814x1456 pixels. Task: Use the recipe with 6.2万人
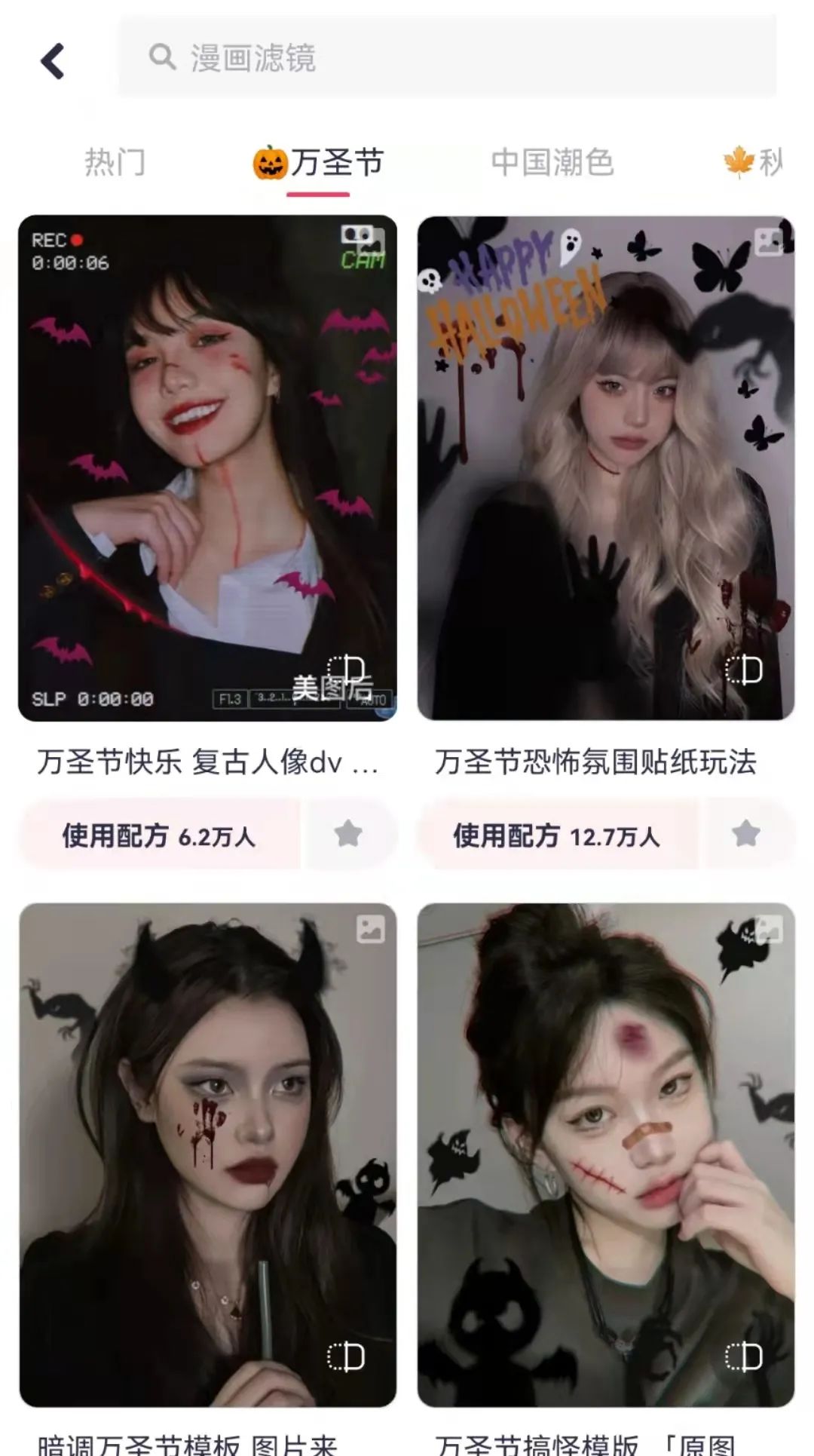click(160, 835)
